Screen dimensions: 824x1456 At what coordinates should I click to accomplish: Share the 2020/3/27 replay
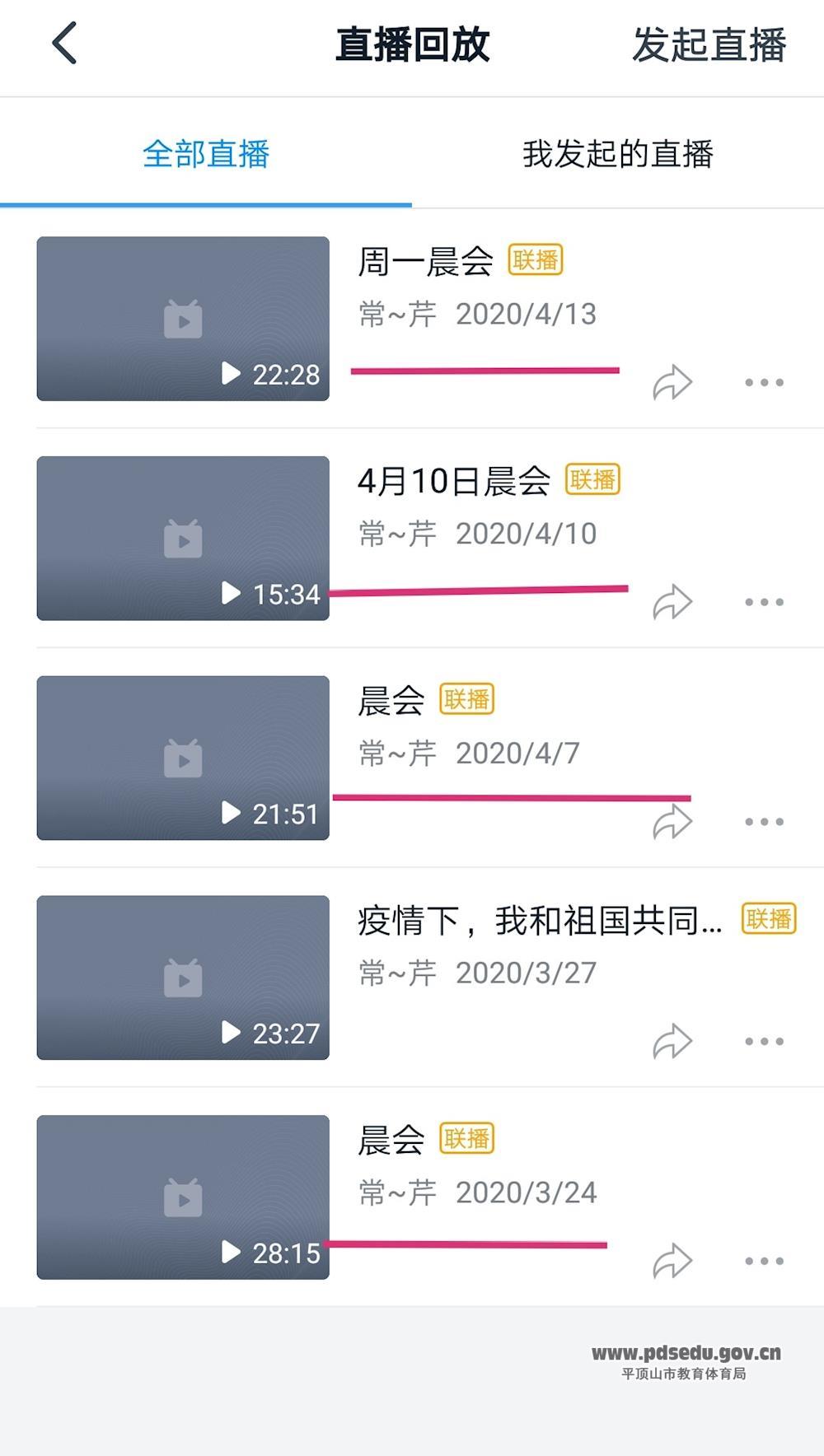[x=672, y=1041]
